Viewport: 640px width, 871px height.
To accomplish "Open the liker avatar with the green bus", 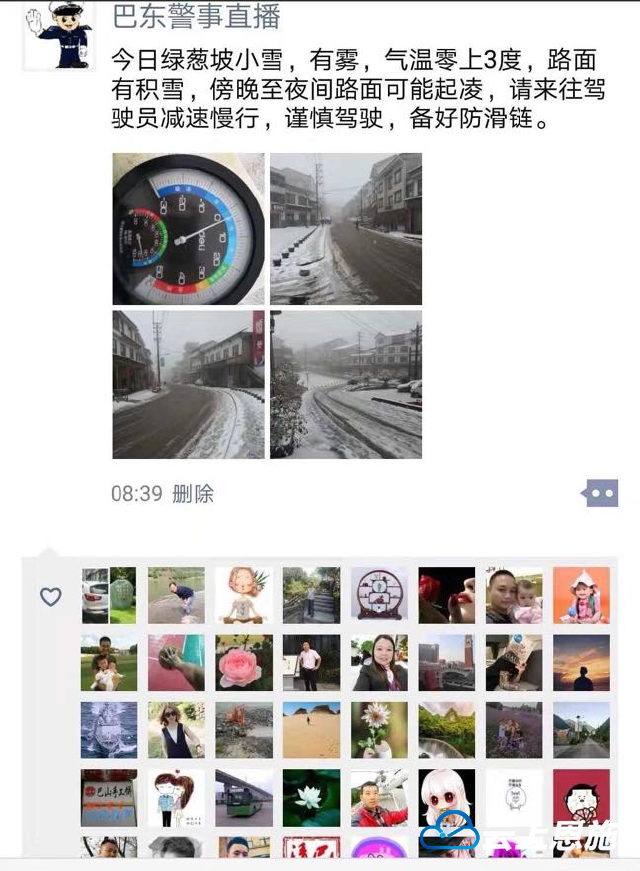I will (x=244, y=797).
